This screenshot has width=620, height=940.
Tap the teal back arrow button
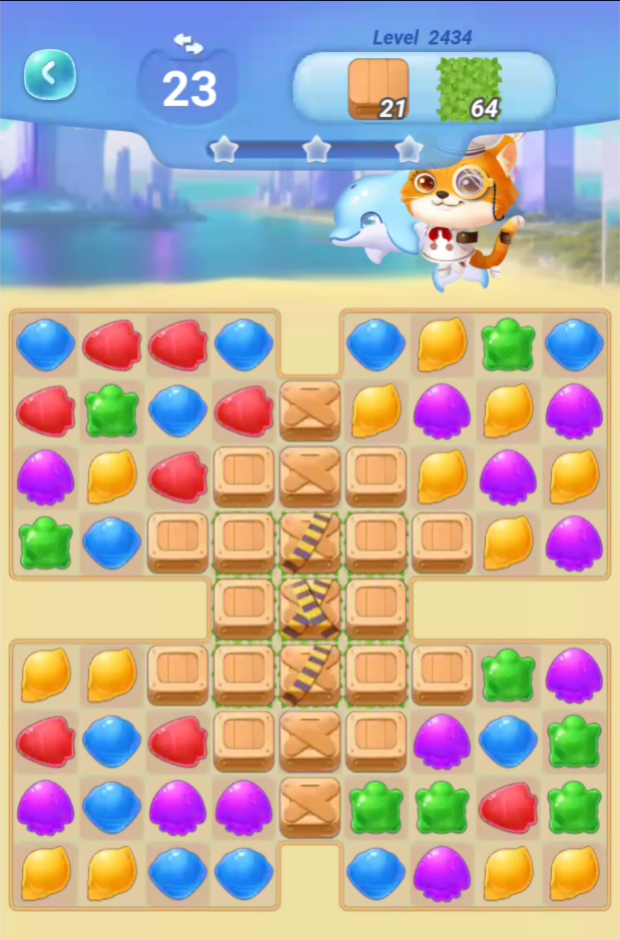pos(50,74)
